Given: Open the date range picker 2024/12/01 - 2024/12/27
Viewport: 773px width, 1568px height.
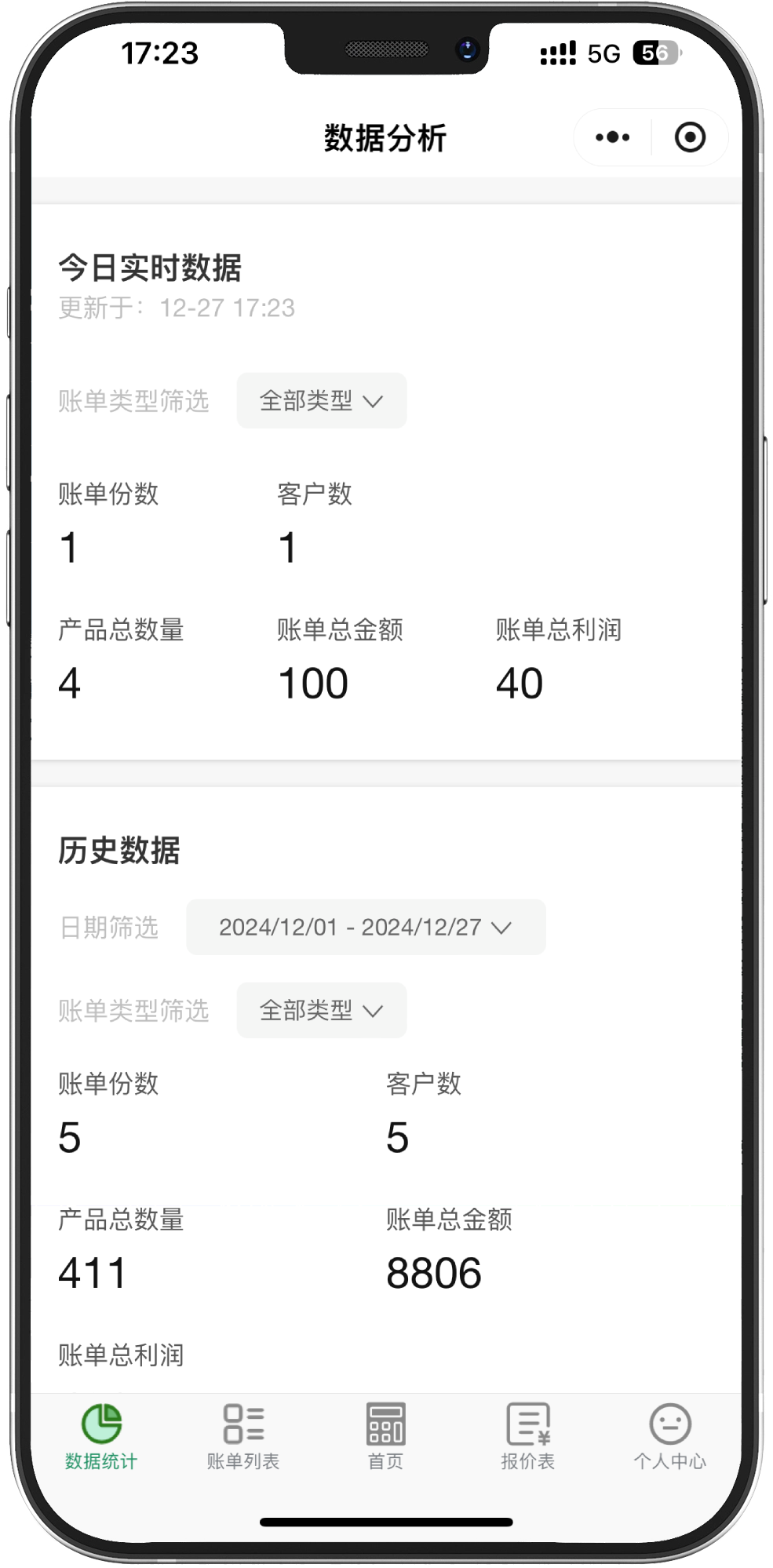Looking at the screenshot, I should 366,927.
